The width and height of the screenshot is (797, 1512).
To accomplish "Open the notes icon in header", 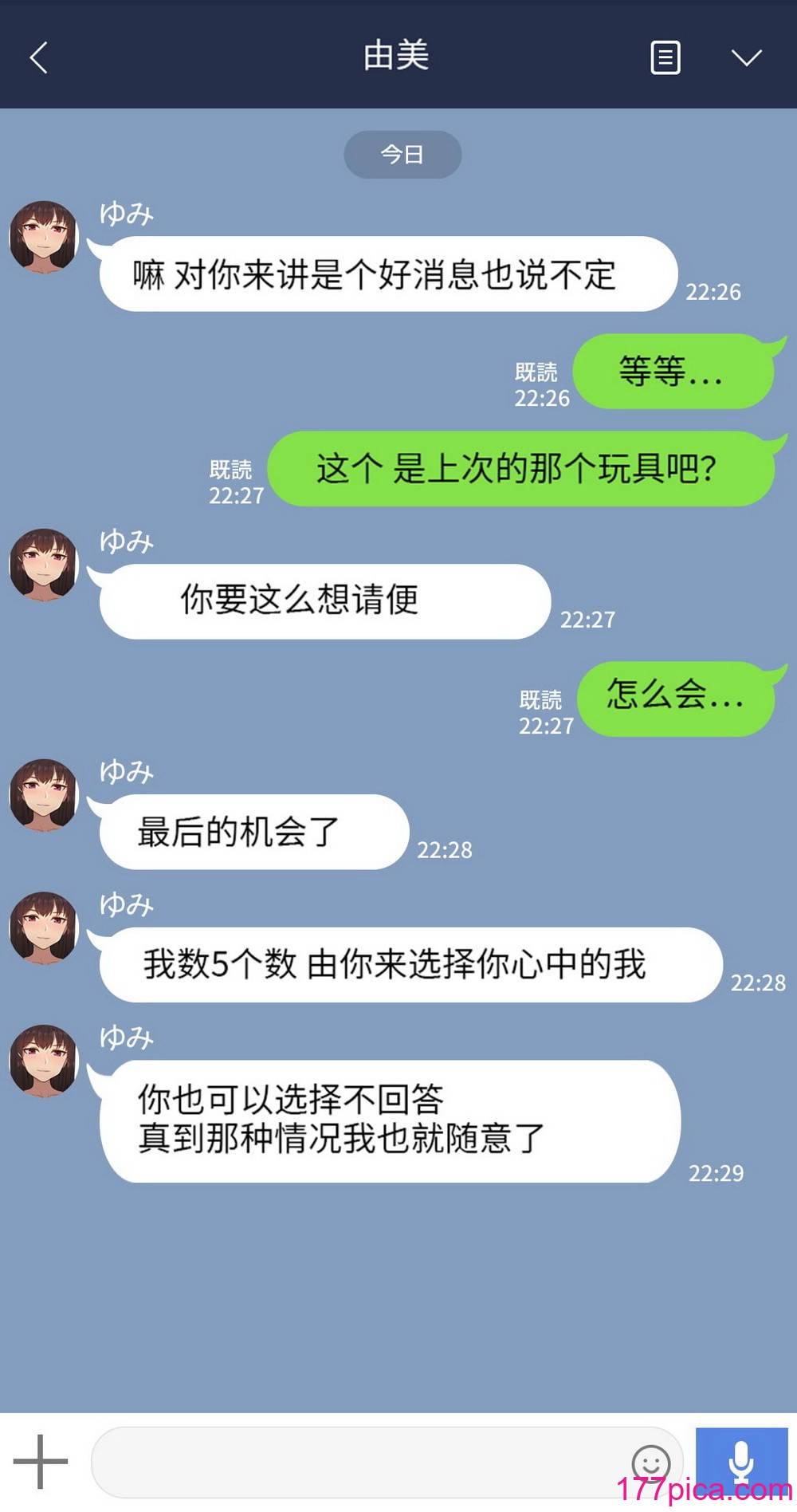I will [x=665, y=57].
